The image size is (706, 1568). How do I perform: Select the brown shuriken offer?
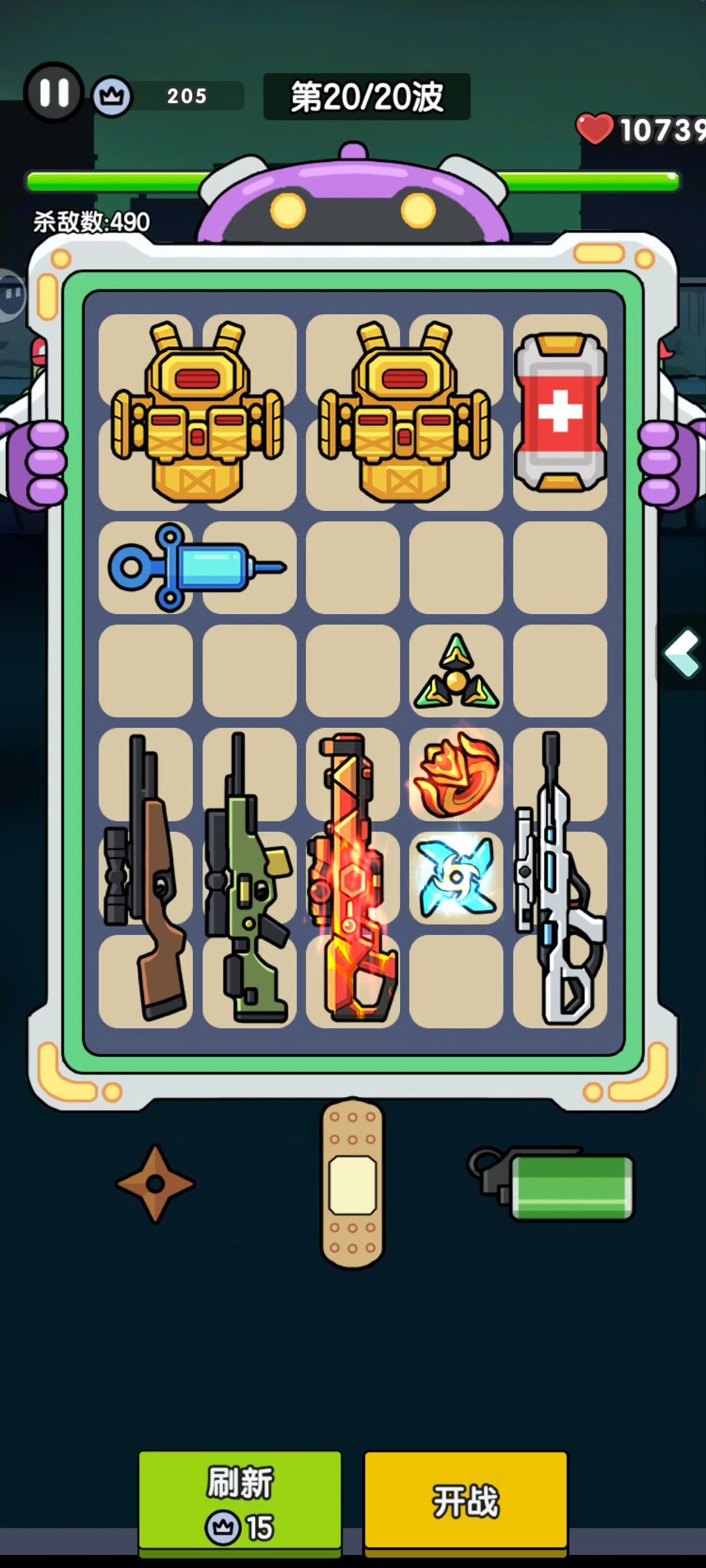click(x=156, y=1184)
